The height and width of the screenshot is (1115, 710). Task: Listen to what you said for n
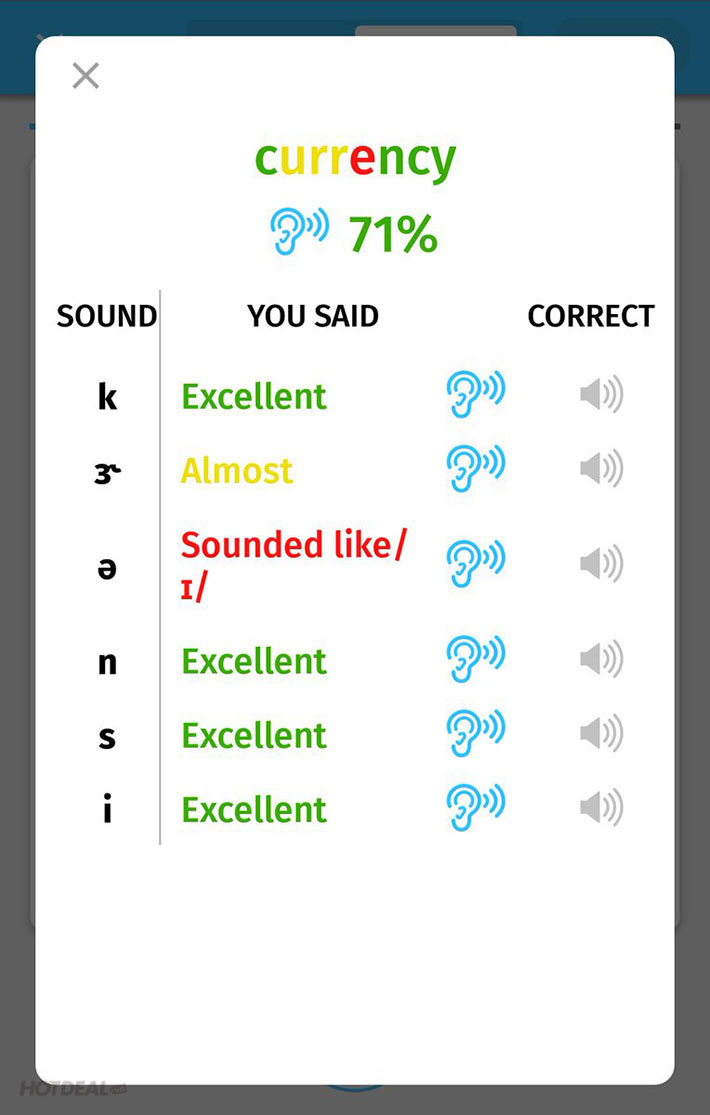tap(475, 659)
